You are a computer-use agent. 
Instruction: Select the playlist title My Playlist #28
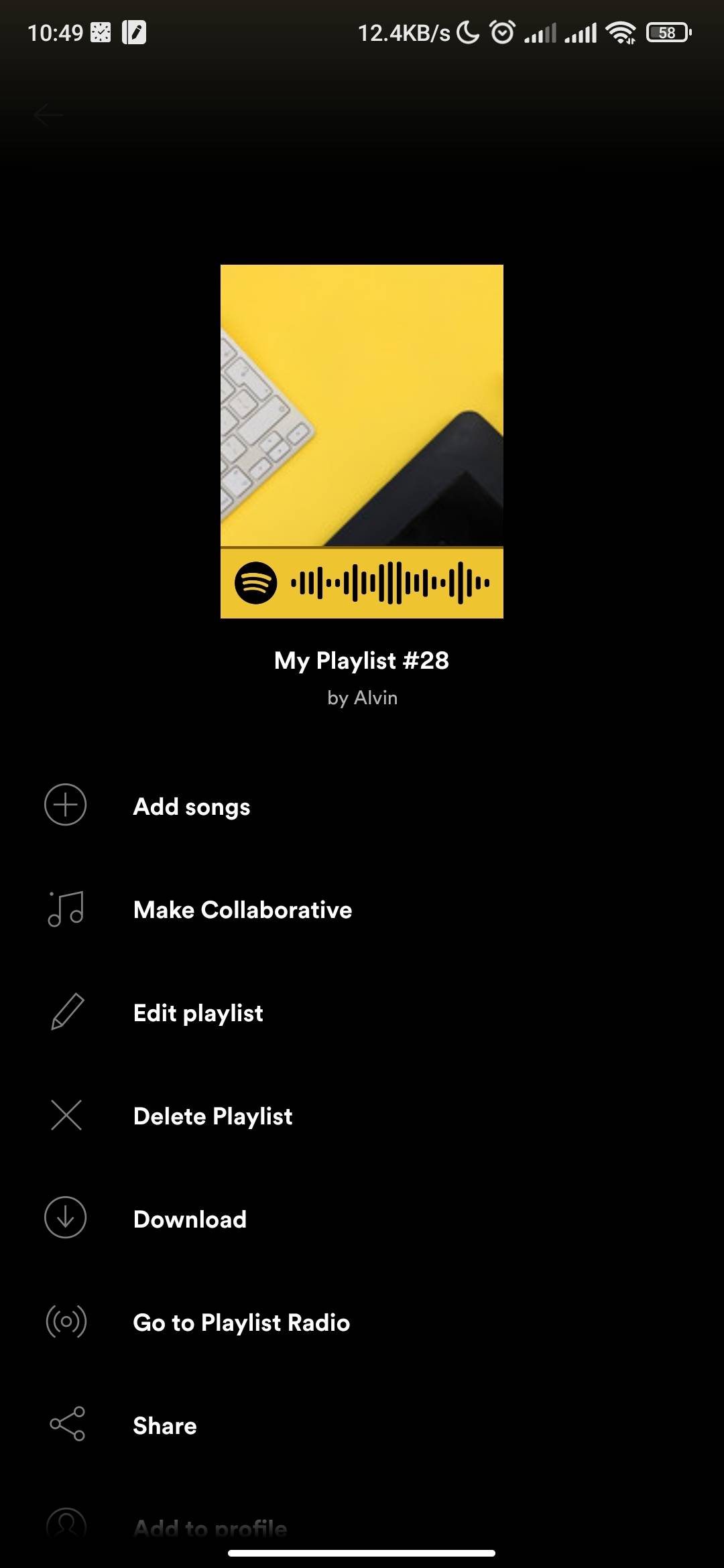[361, 661]
